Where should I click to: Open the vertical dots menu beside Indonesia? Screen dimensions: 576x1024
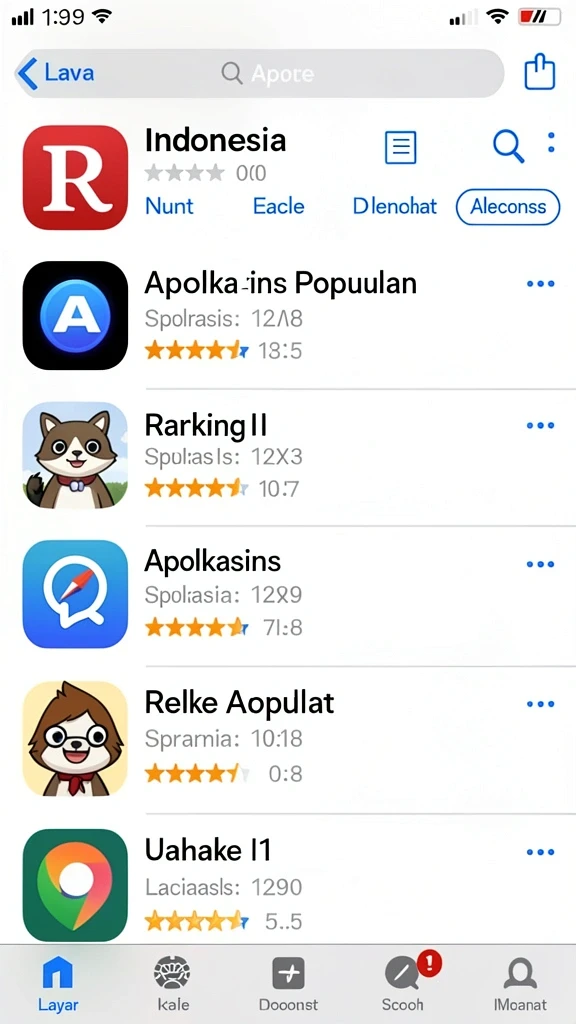click(552, 143)
